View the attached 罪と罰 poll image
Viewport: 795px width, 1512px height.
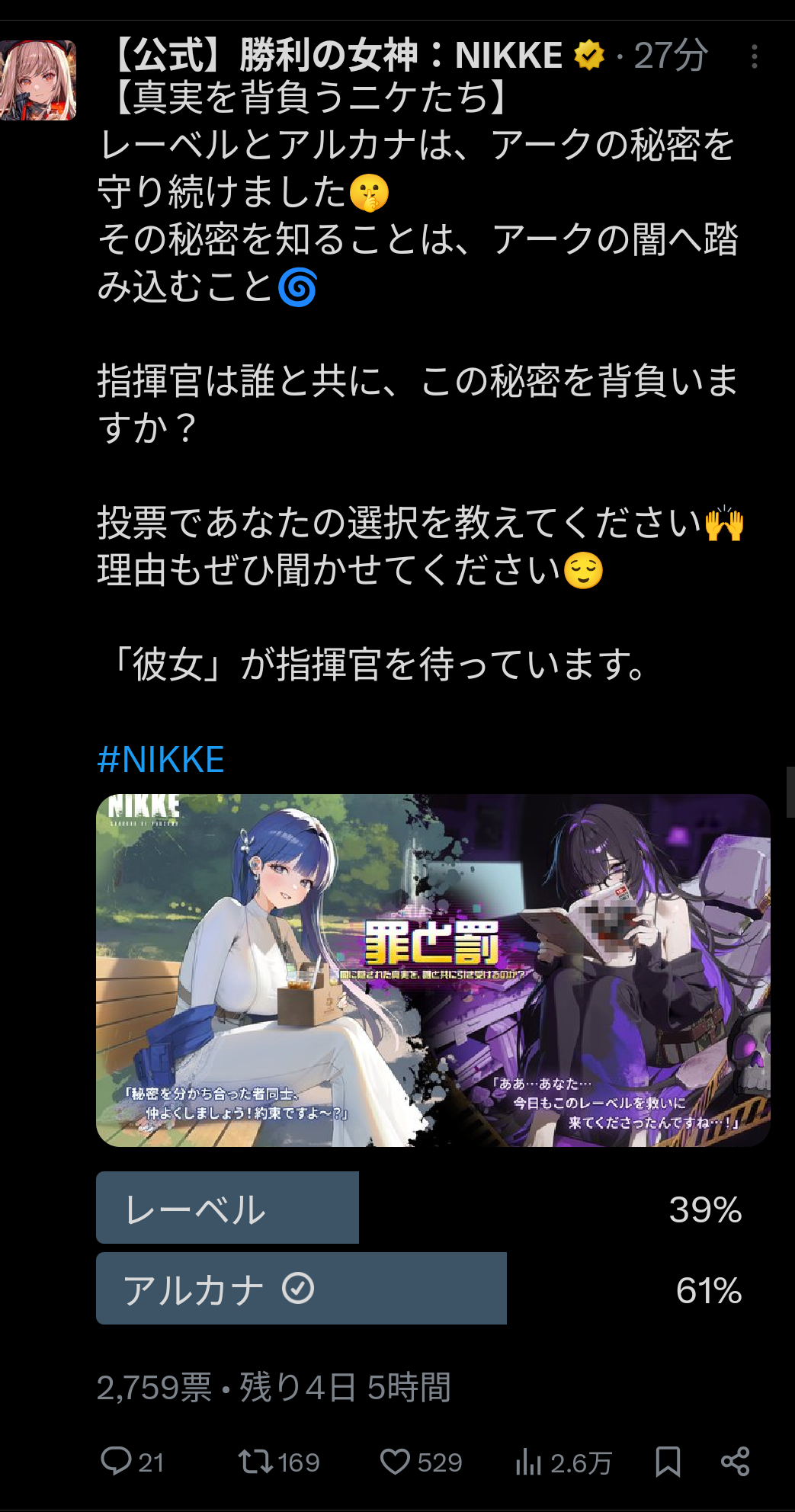click(x=433, y=970)
